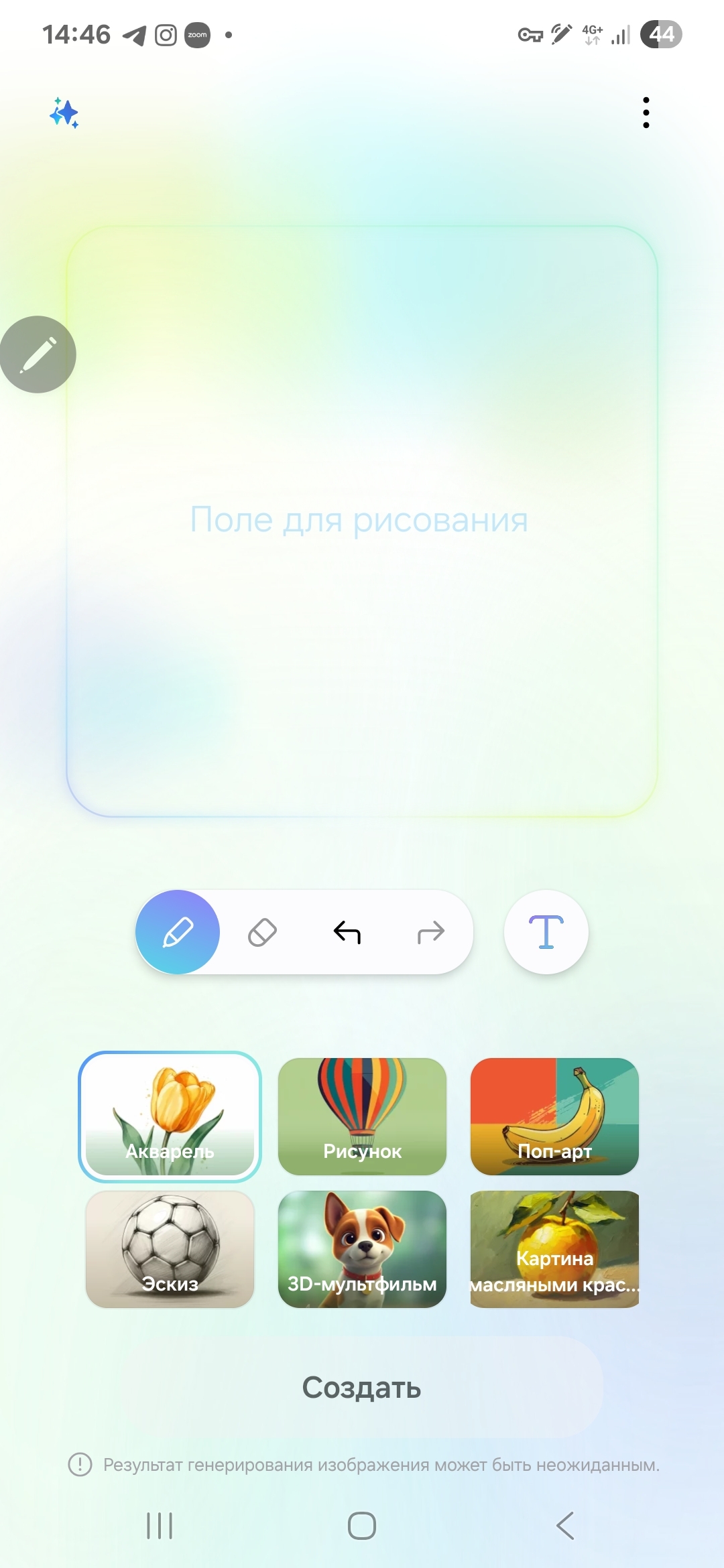This screenshot has height=1568, width=724.
Task: Open the three-dot overflow menu
Action: coord(646,113)
